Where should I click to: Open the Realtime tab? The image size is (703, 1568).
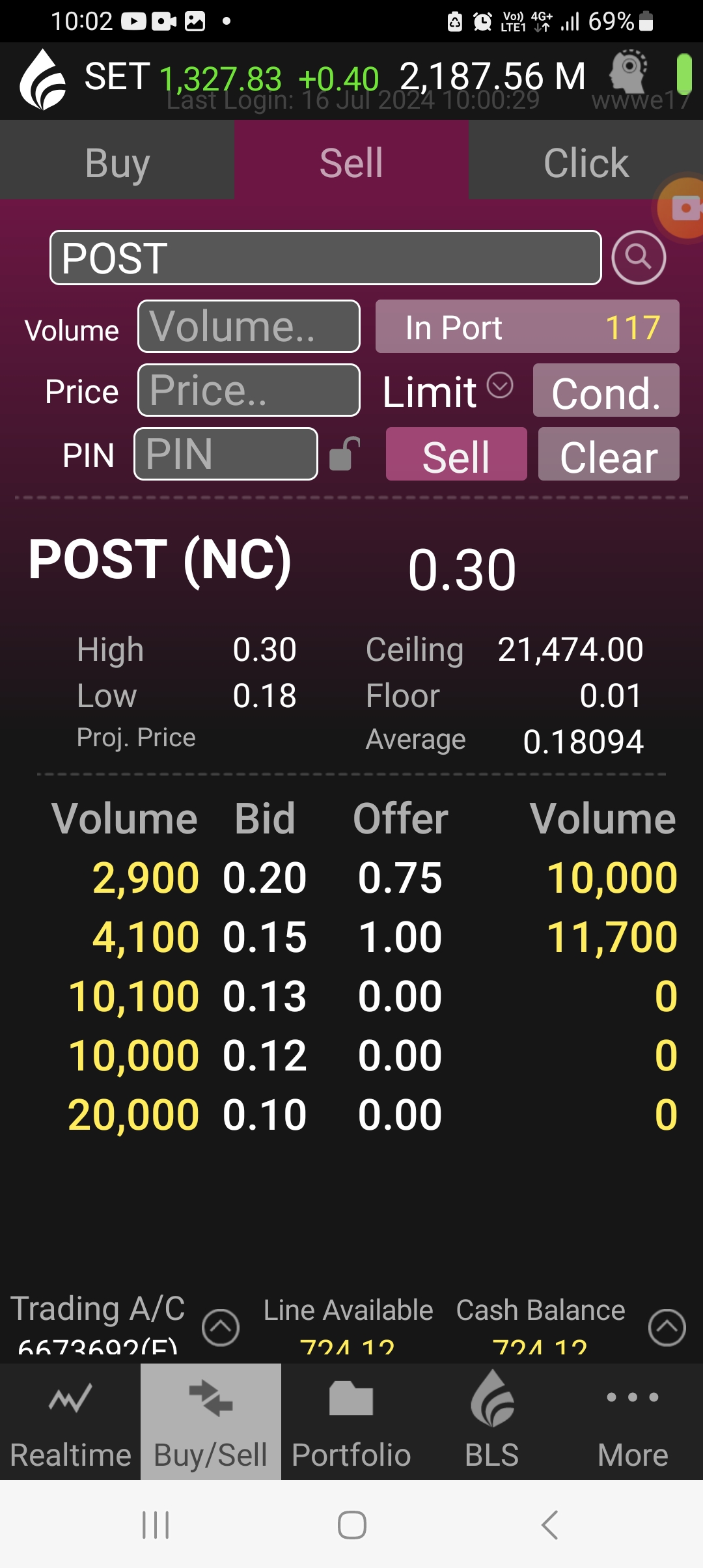[70, 1421]
